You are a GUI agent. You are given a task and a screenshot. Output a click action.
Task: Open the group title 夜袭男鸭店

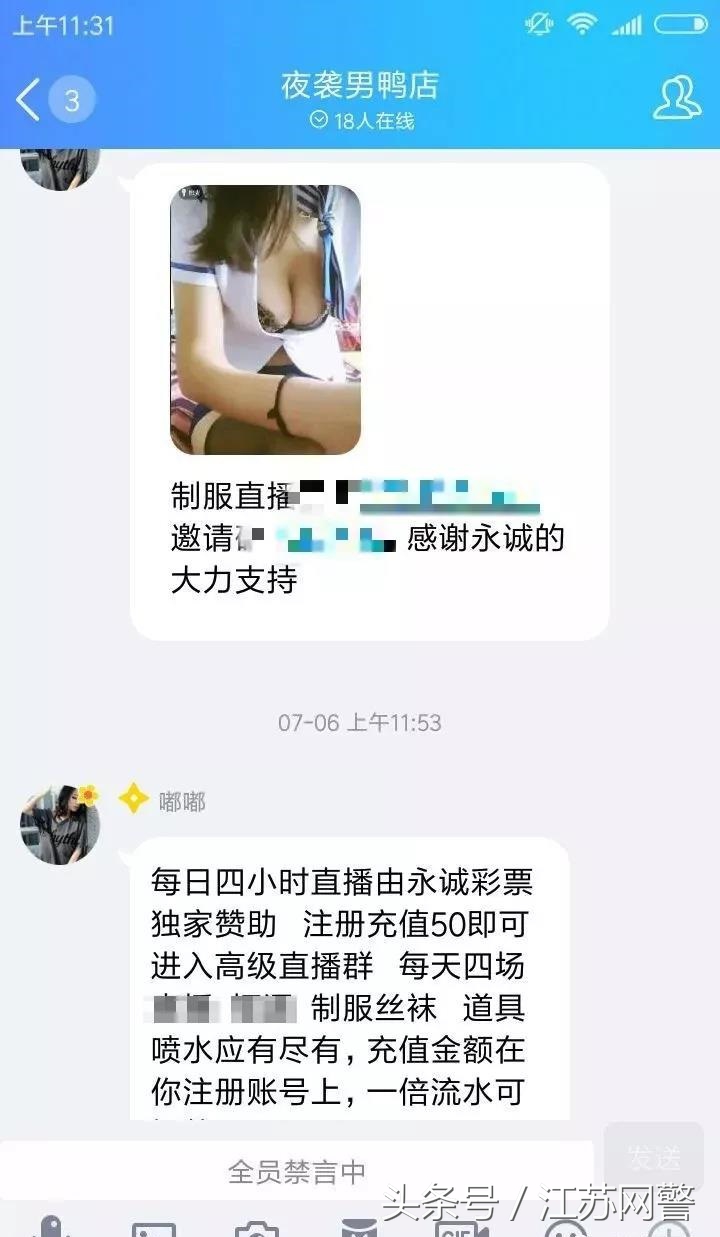click(x=360, y=85)
